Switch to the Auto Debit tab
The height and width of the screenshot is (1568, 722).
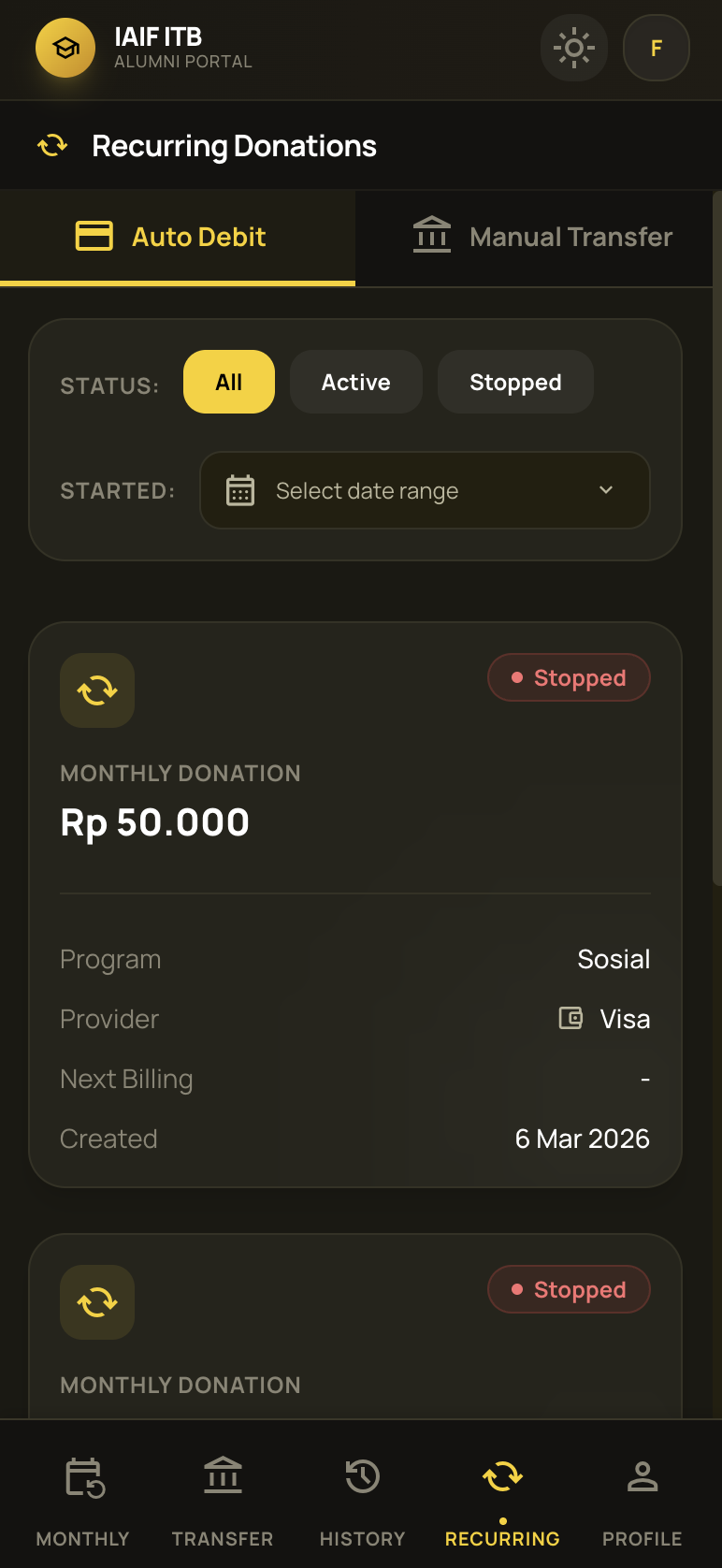pyautogui.click(x=178, y=237)
